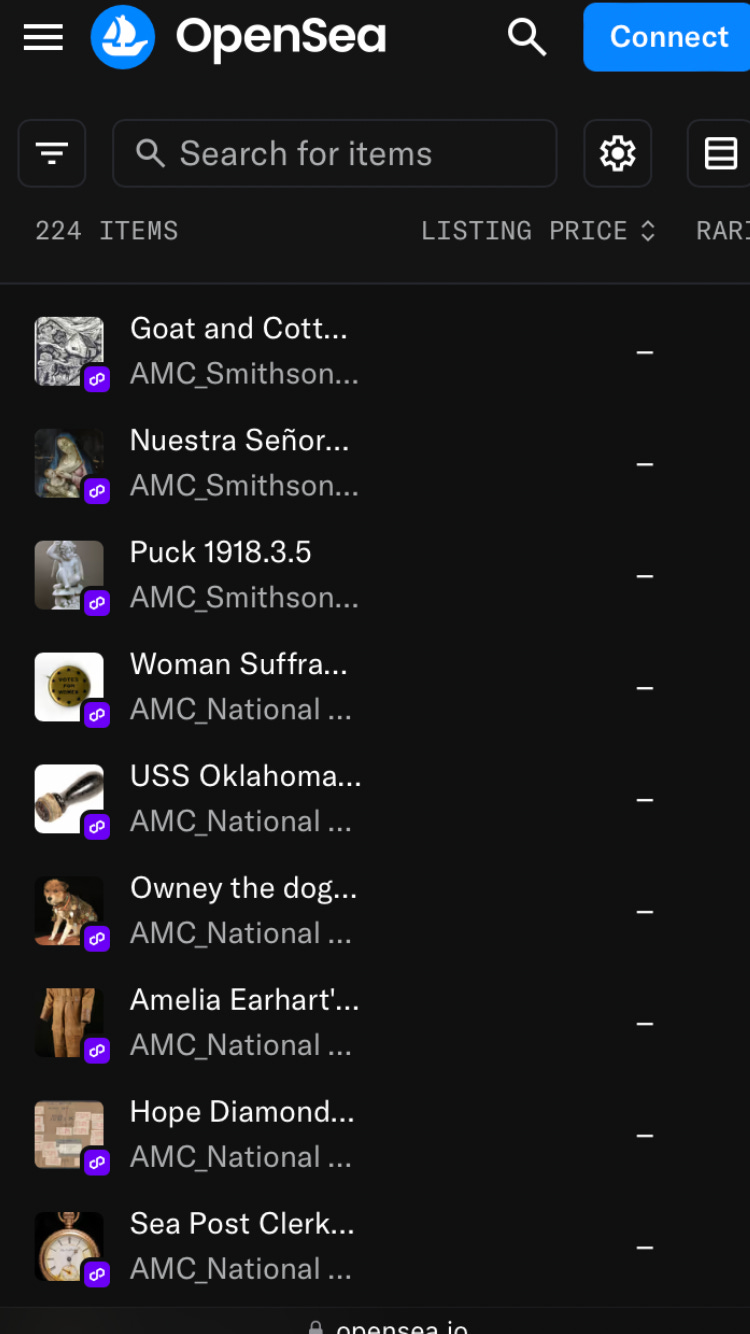
Task: Focus the Search for items field
Action: [x=335, y=154]
